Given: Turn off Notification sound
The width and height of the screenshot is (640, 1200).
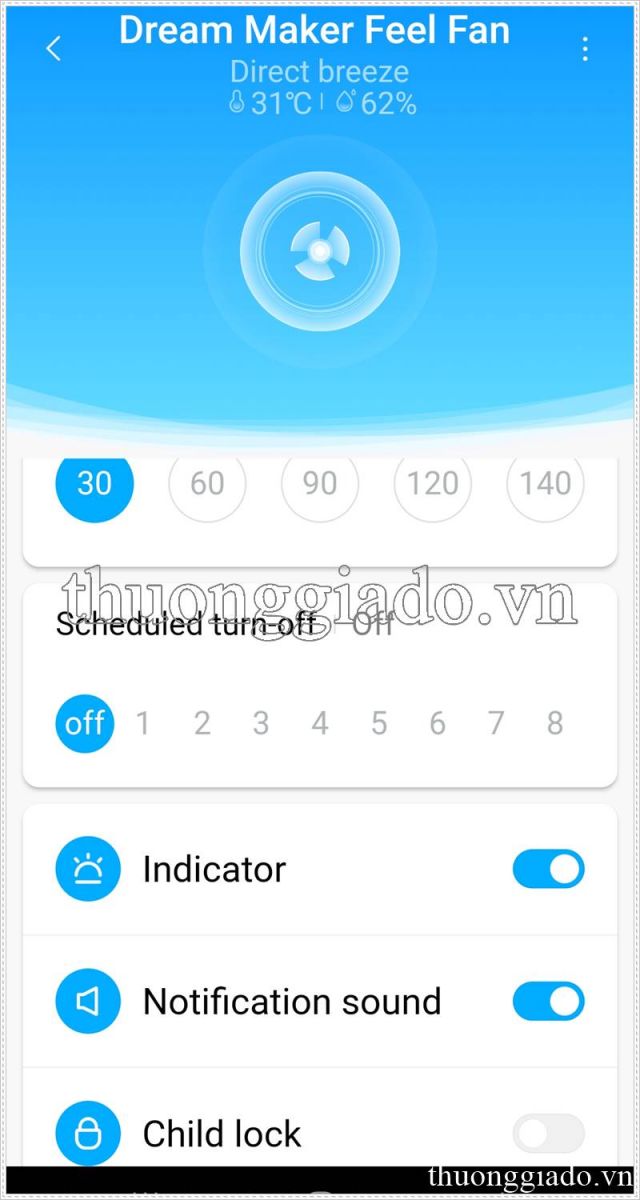Looking at the screenshot, I should pos(549,1001).
